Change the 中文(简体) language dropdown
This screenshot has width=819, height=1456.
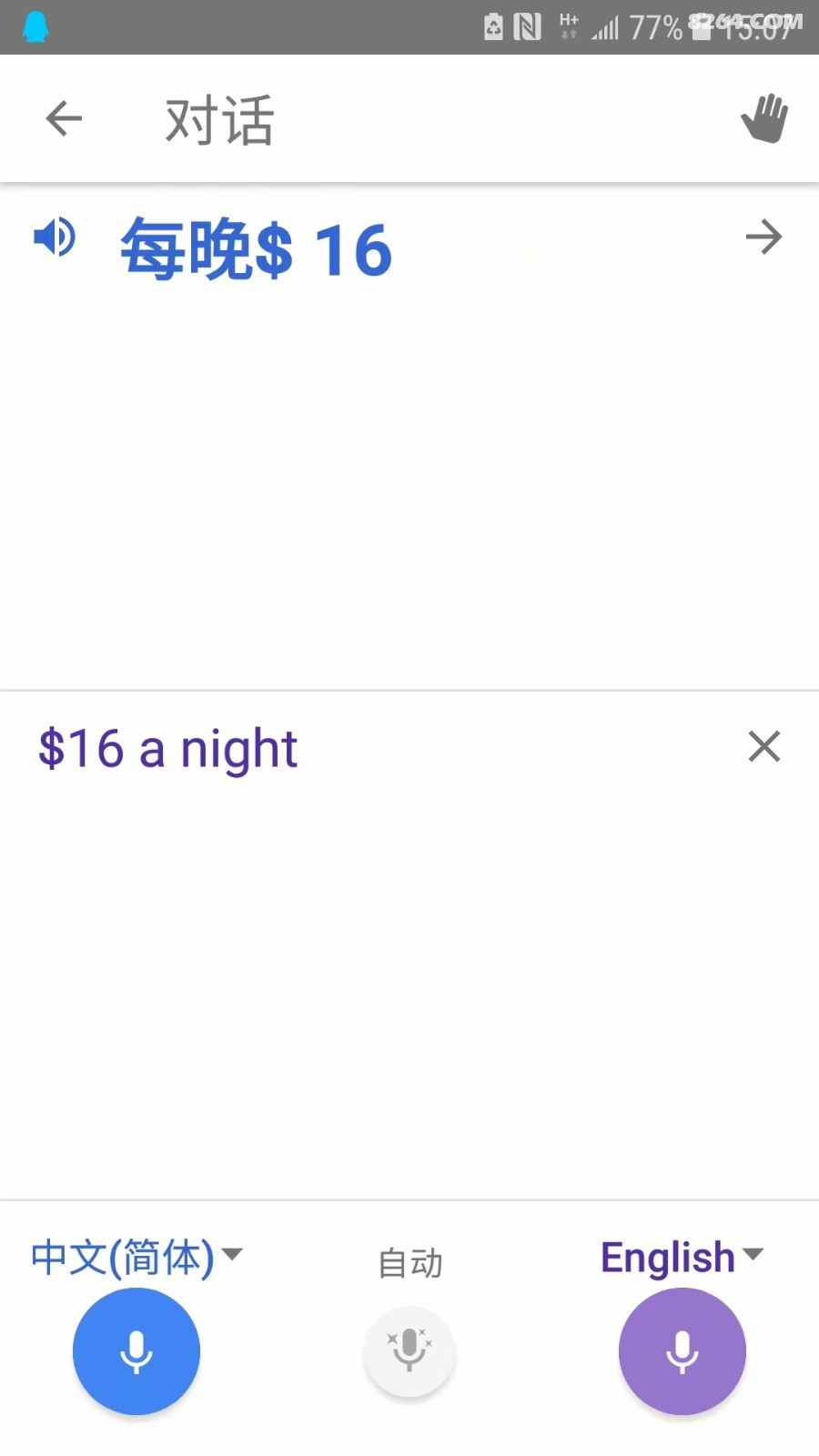click(137, 1257)
